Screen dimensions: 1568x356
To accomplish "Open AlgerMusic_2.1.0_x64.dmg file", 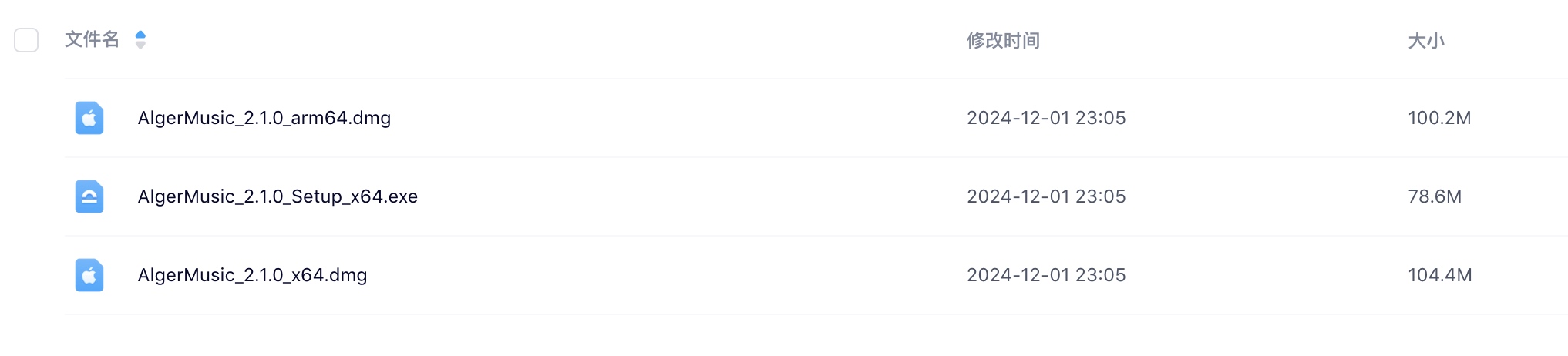I will point(252,275).
